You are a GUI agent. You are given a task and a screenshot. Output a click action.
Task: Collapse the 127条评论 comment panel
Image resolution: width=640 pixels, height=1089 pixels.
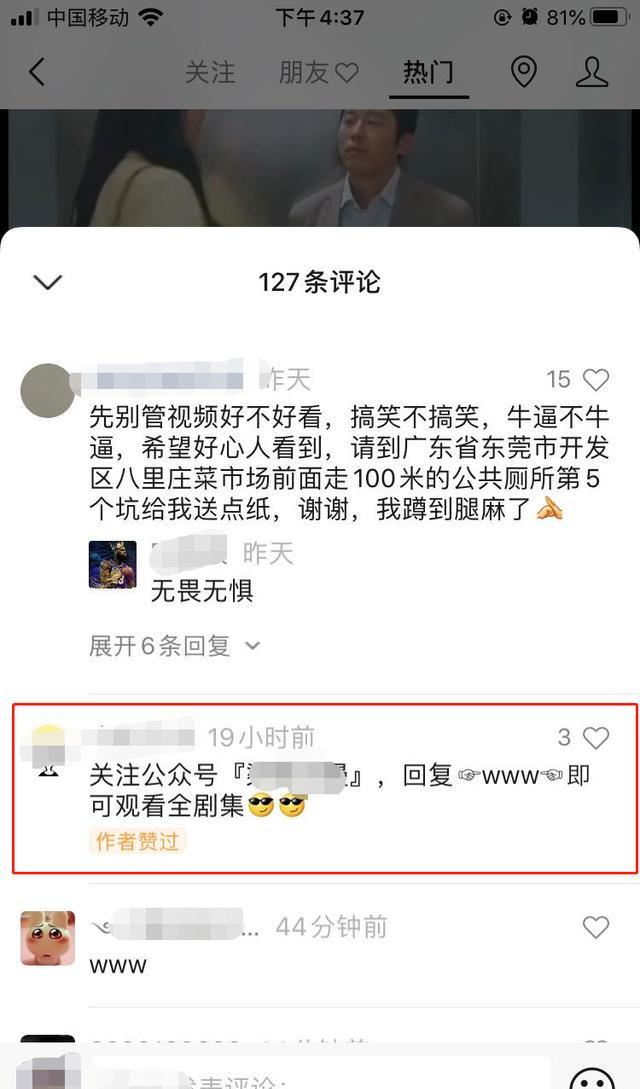(47, 283)
